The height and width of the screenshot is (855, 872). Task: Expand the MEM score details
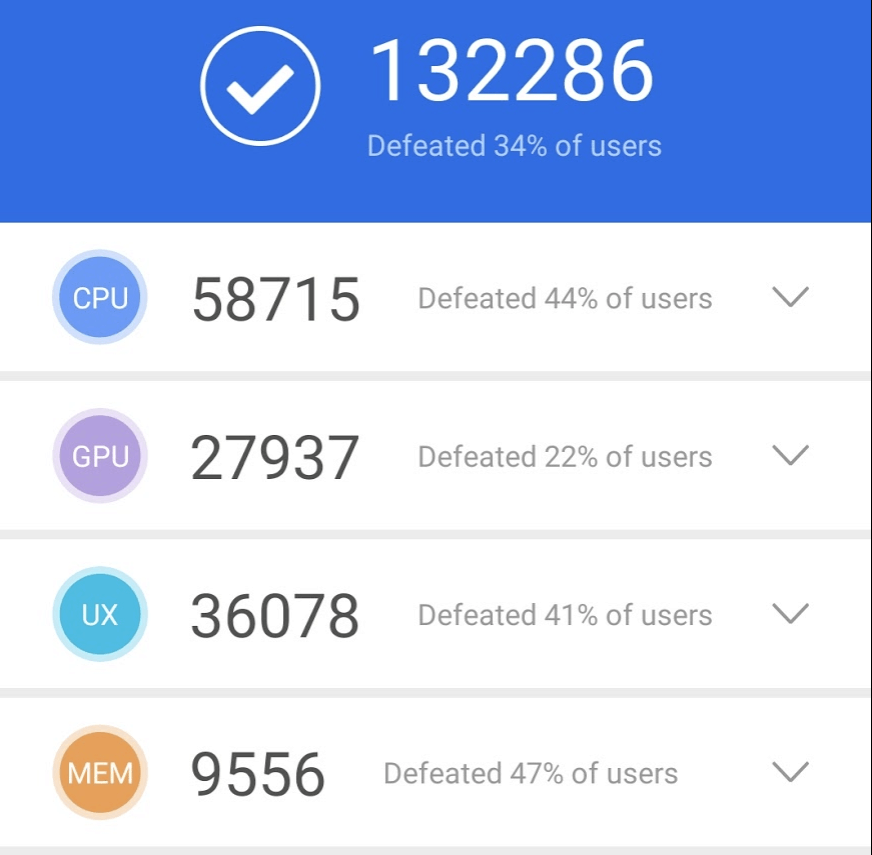[790, 772]
